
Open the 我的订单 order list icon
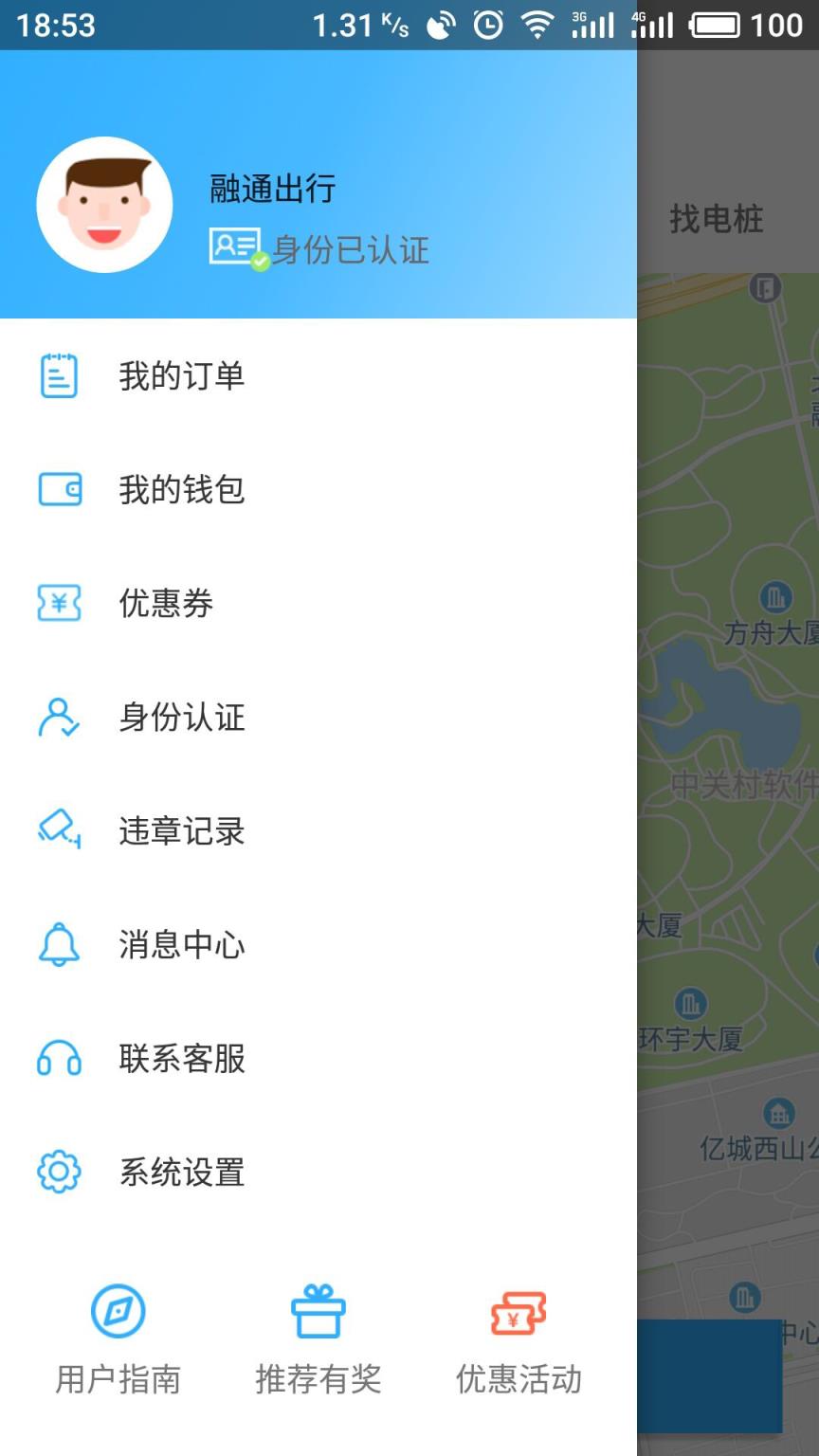point(59,375)
